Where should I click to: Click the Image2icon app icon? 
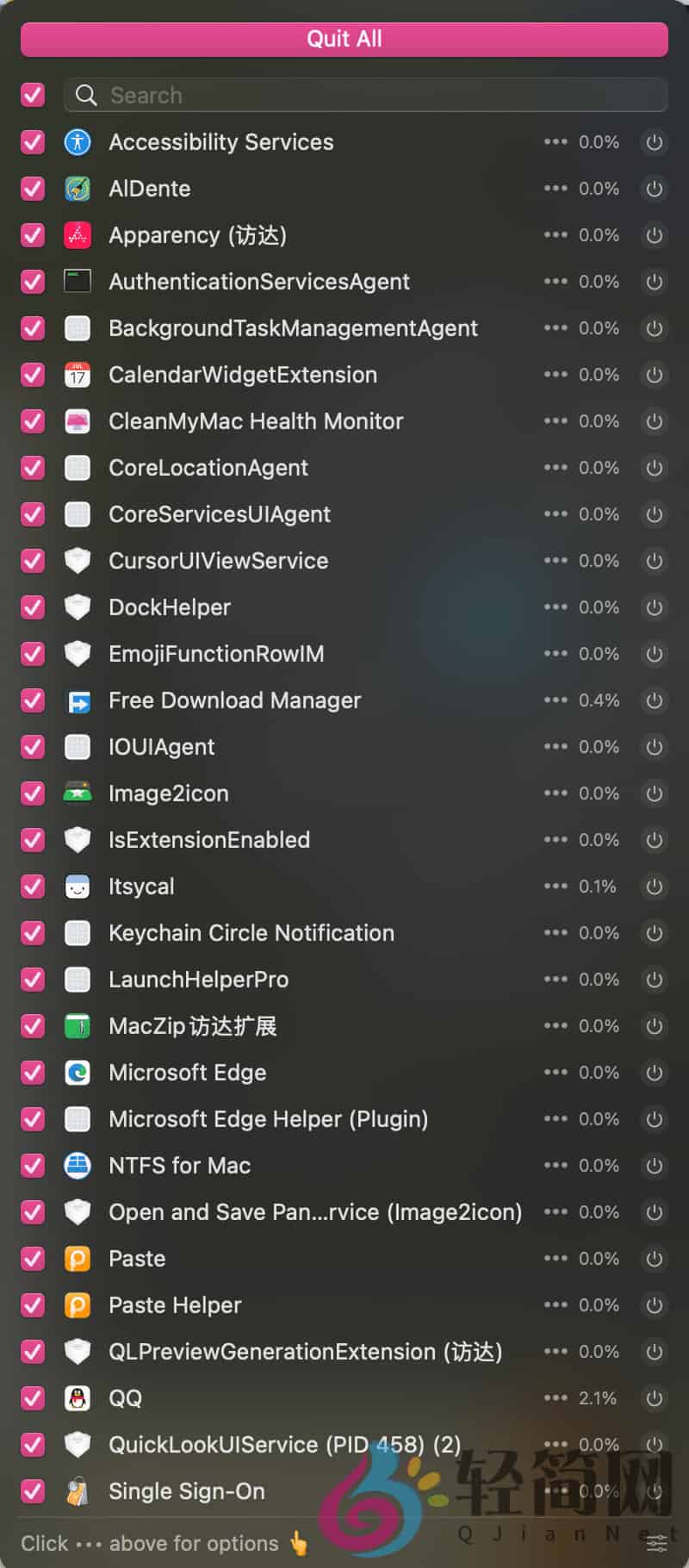[78, 793]
